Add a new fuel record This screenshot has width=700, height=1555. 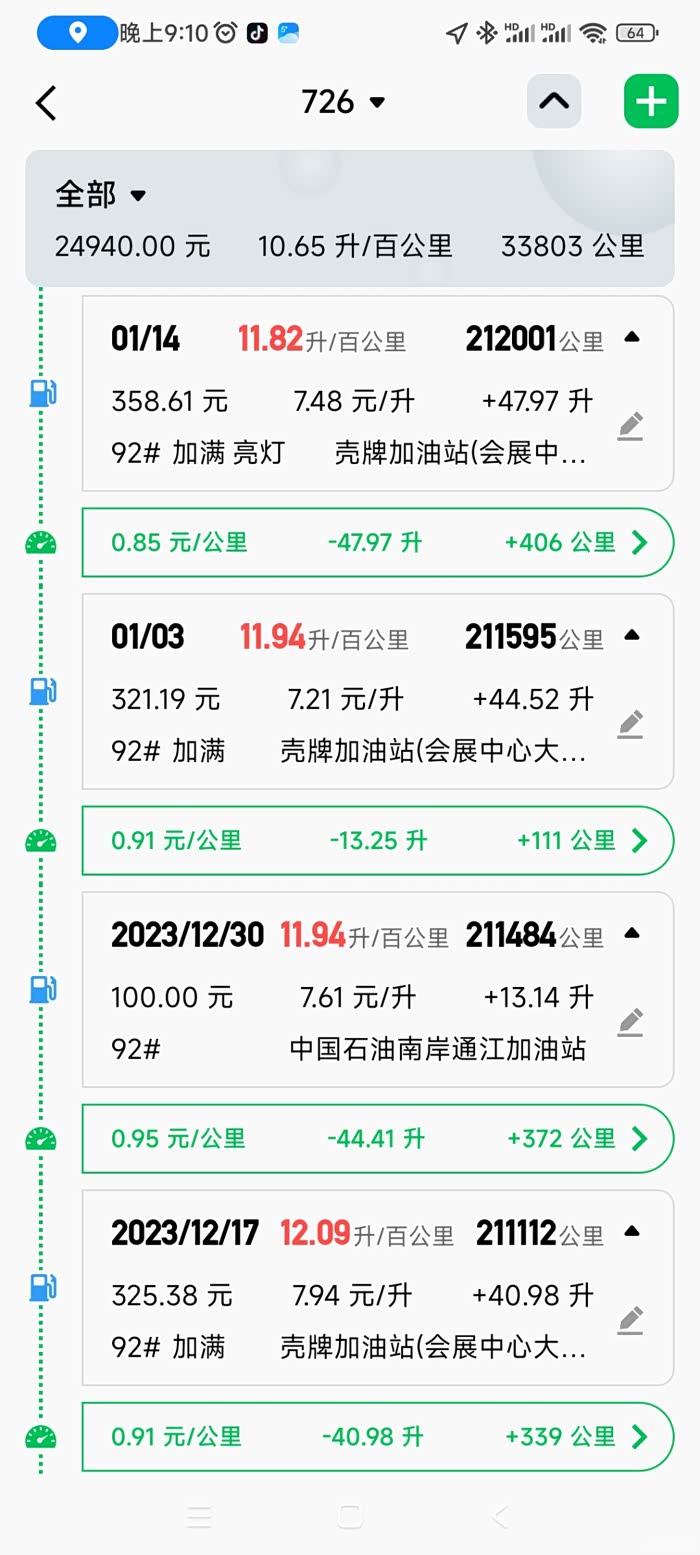click(650, 102)
